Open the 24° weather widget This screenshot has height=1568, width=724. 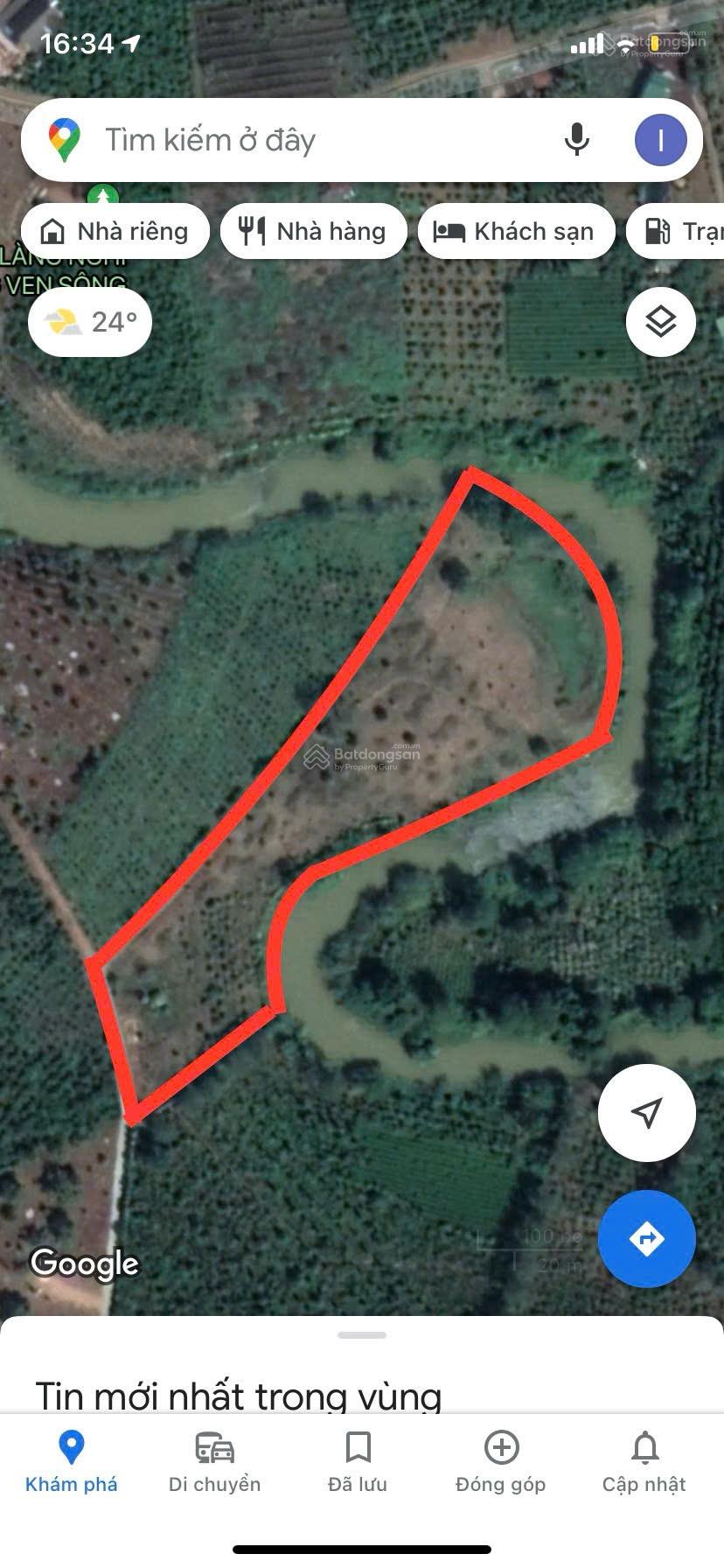point(90,322)
